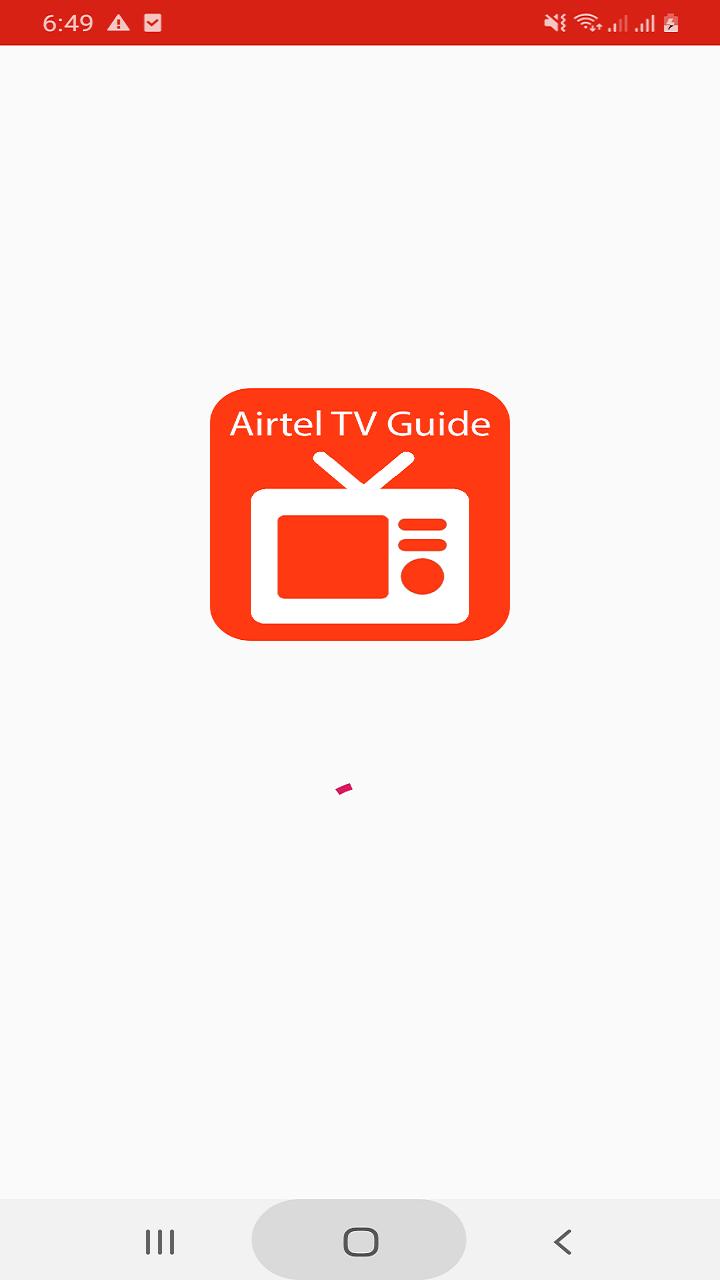Go back using the navigation bar
The image size is (720, 1280).
562,1242
